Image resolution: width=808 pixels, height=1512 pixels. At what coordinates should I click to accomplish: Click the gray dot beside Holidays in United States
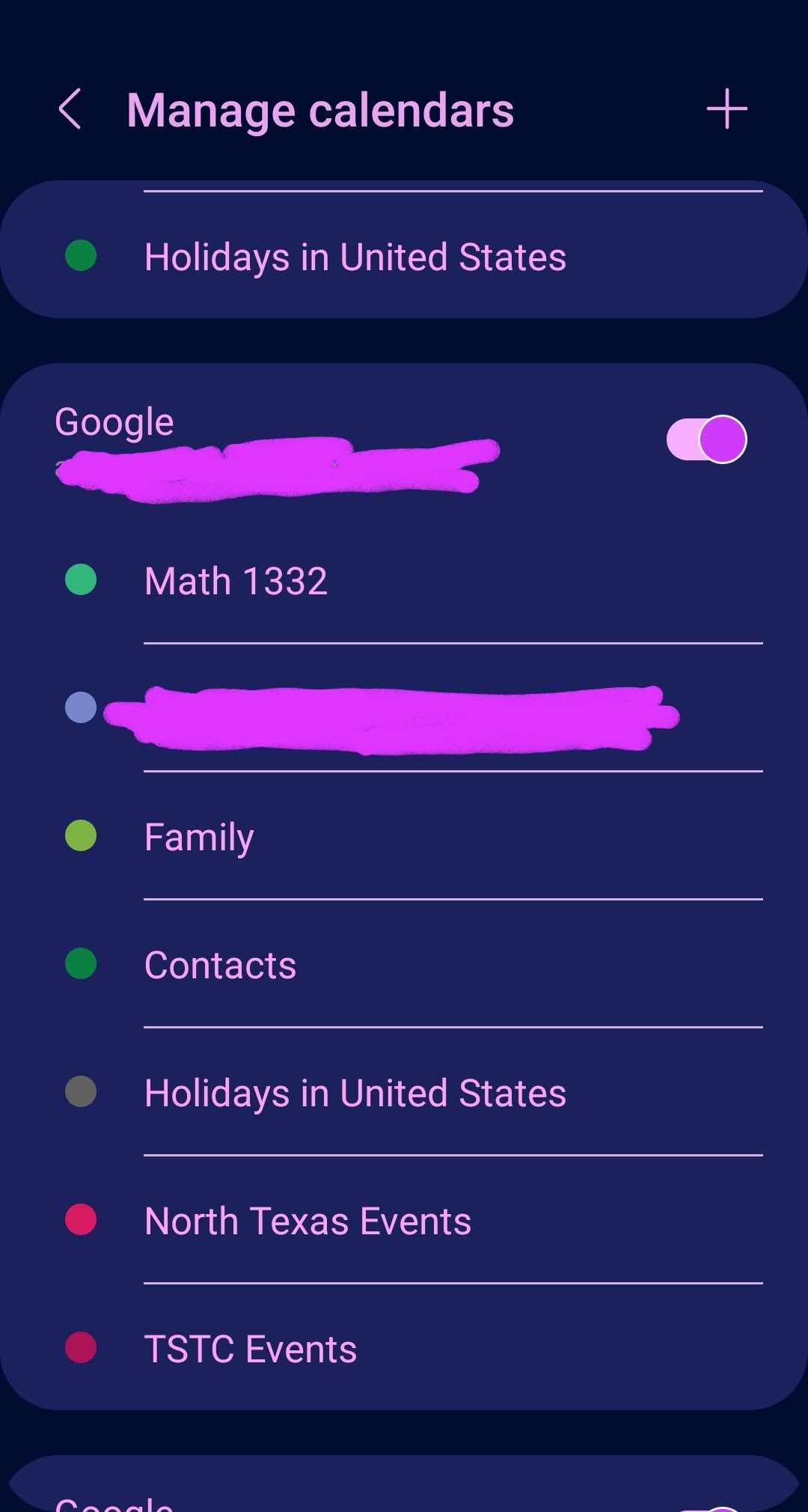[81, 1092]
